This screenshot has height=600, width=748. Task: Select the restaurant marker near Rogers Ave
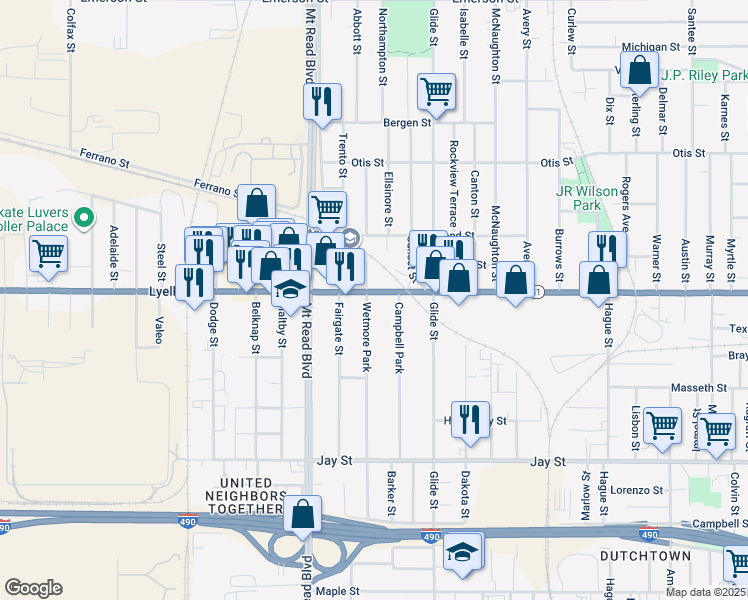(x=607, y=248)
